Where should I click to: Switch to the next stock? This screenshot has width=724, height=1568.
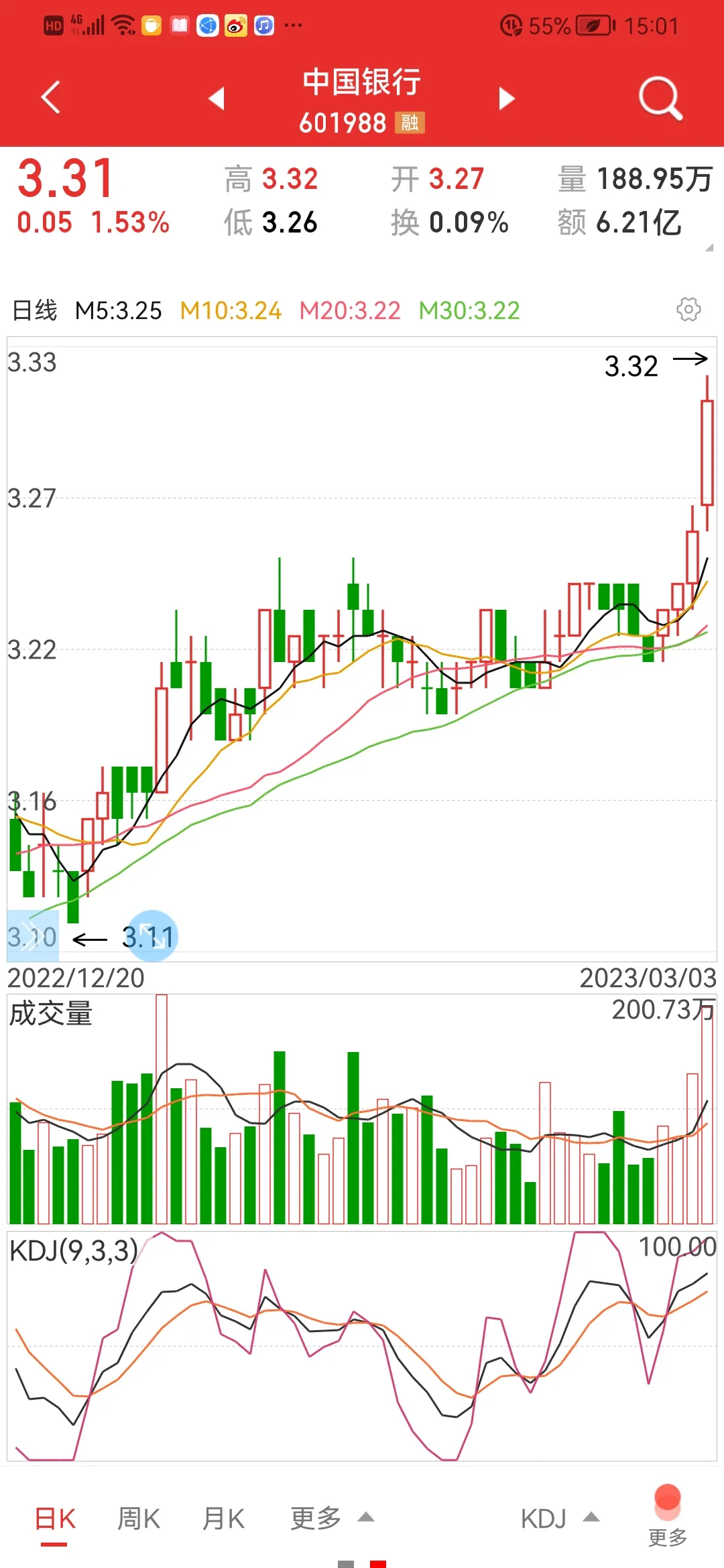click(507, 99)
